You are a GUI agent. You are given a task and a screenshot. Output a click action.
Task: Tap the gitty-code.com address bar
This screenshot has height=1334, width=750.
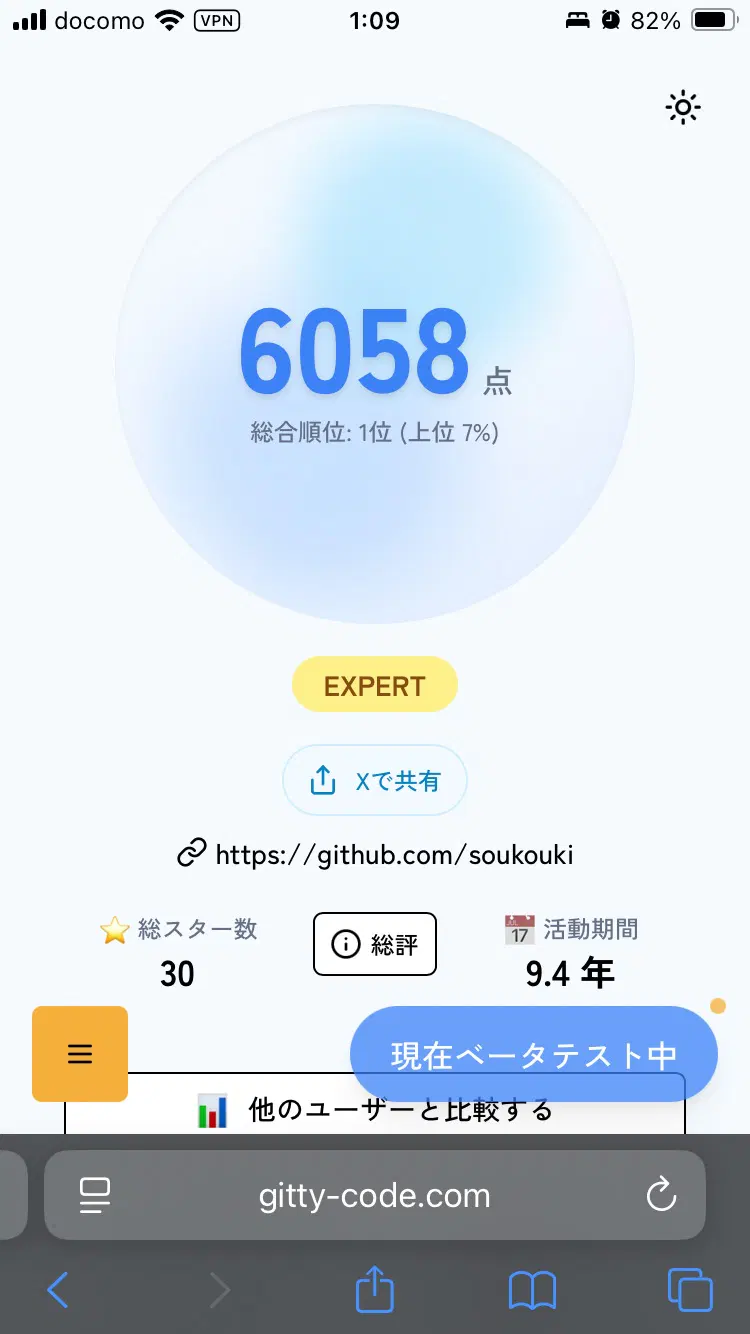[375, 1196]
